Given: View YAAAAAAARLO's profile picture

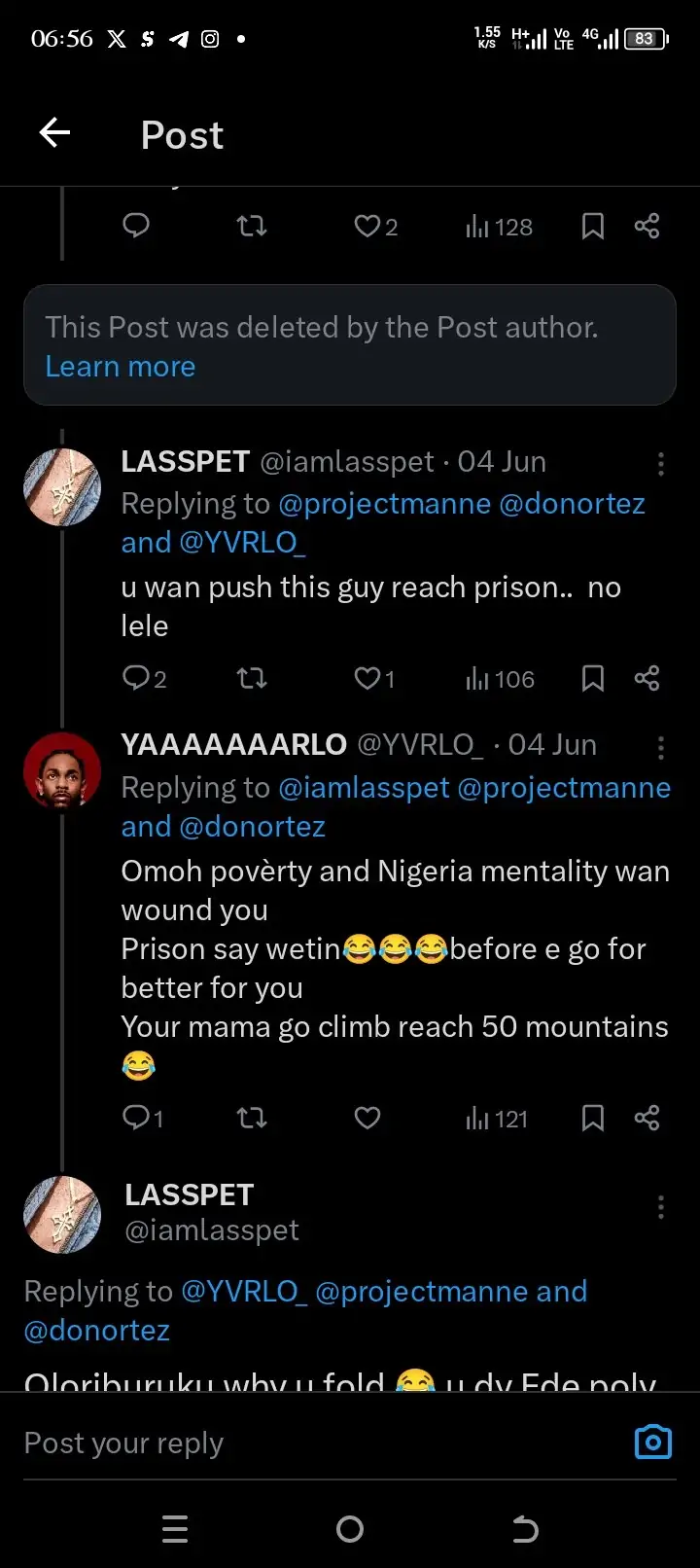Looking at the screenshot, I should [x=62, y=771].
